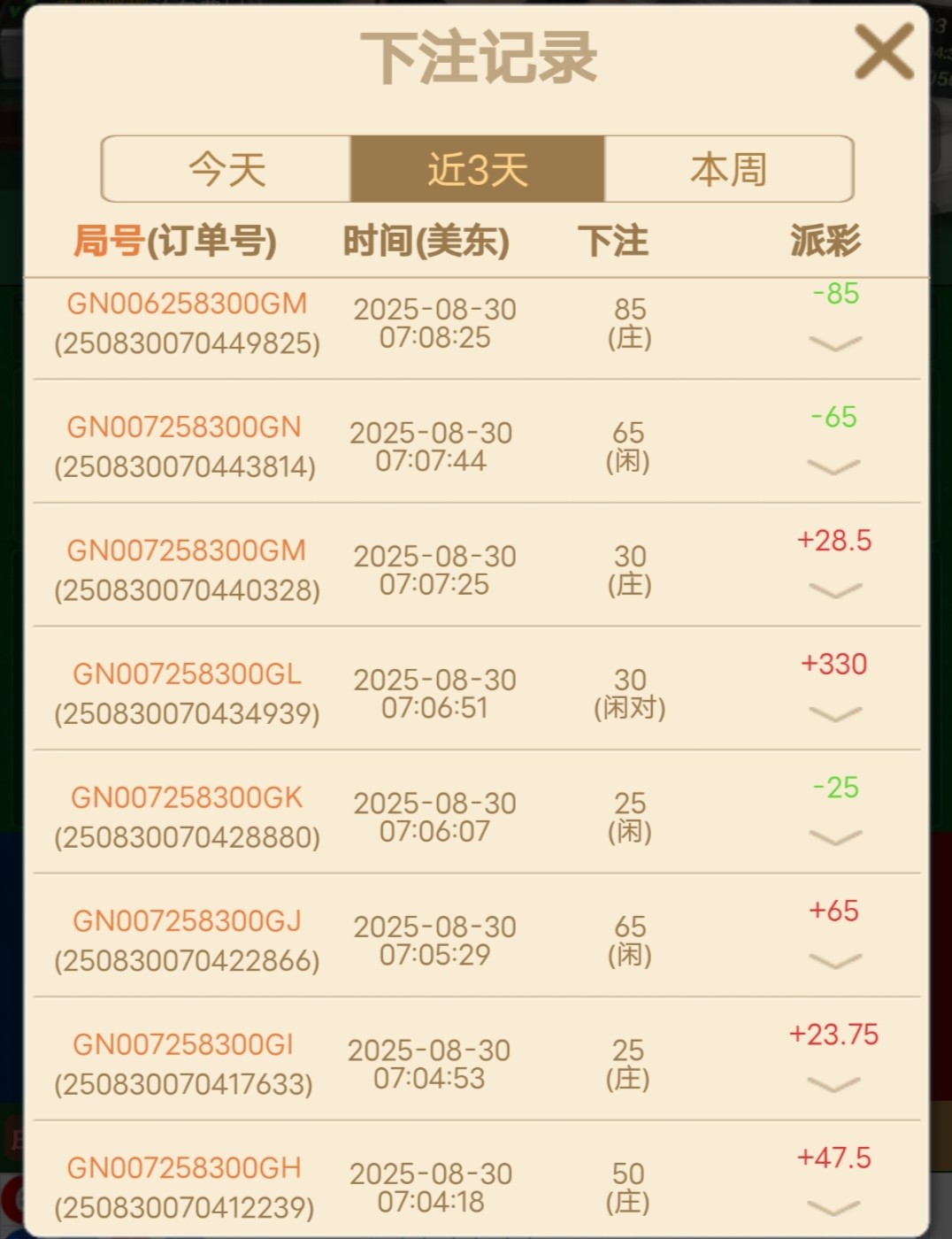Screen dimensions: 952x1239
Task: Open details for round GN007258300GJ
Action: [x=835, y=961]
